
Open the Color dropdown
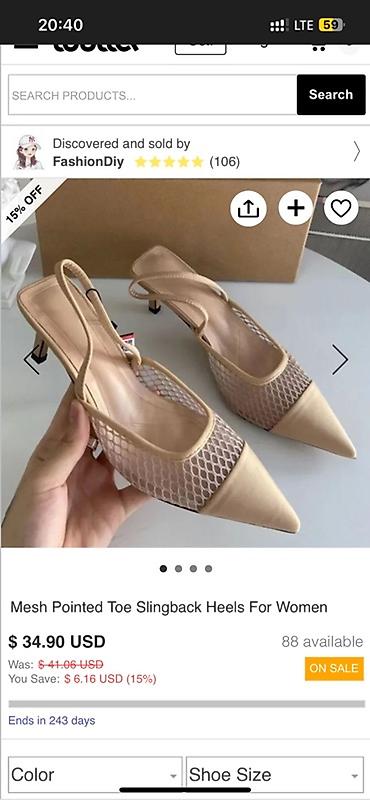[x=95, y=775]
